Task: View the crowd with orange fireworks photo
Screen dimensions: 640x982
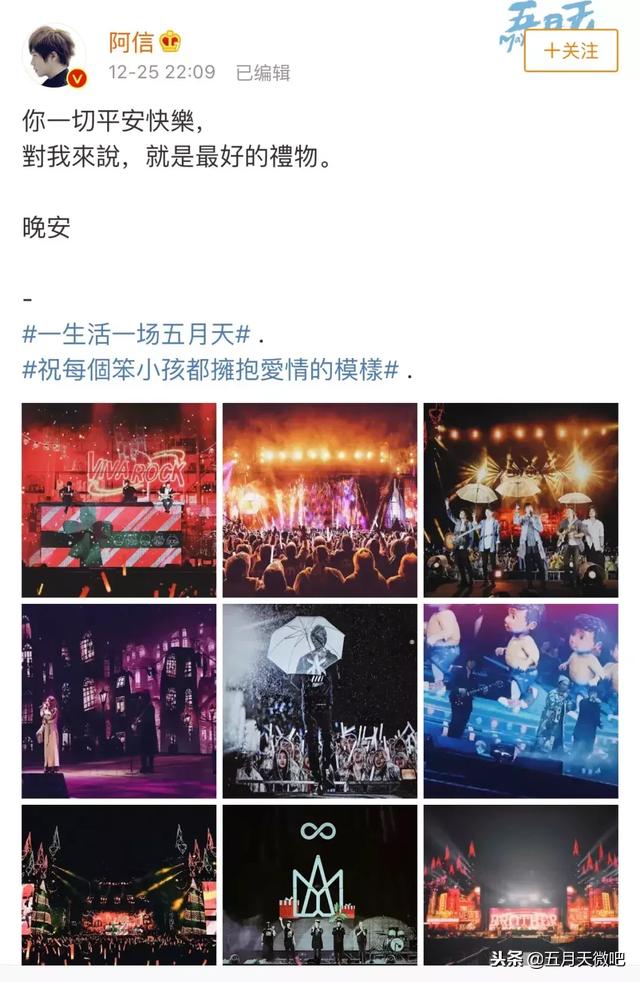Action: (320, 500)
